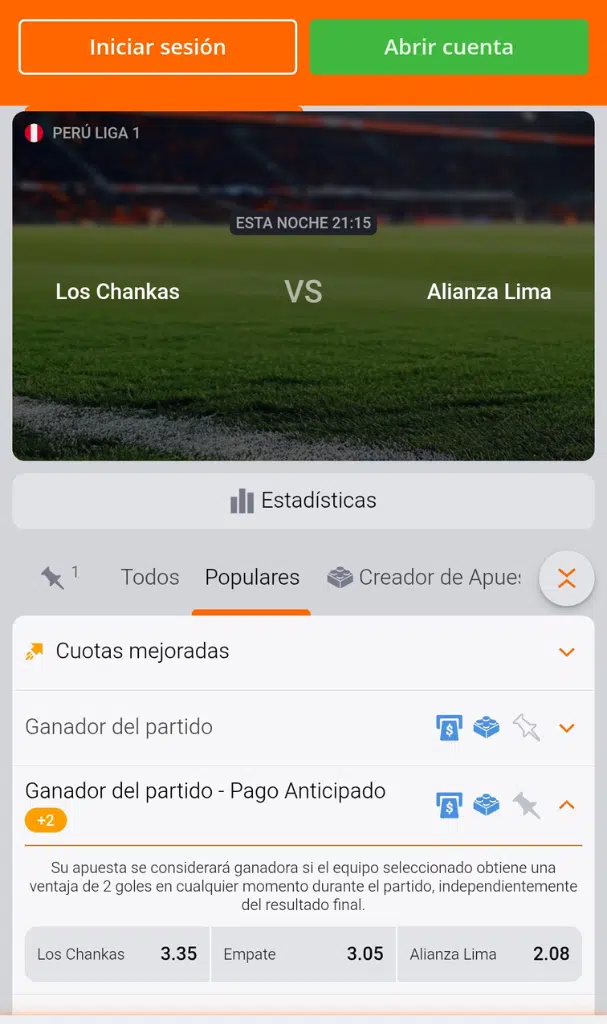
Task: Switch to Creador de Apuestas tab
Action: pyautogui.click(x=425, y=577)
